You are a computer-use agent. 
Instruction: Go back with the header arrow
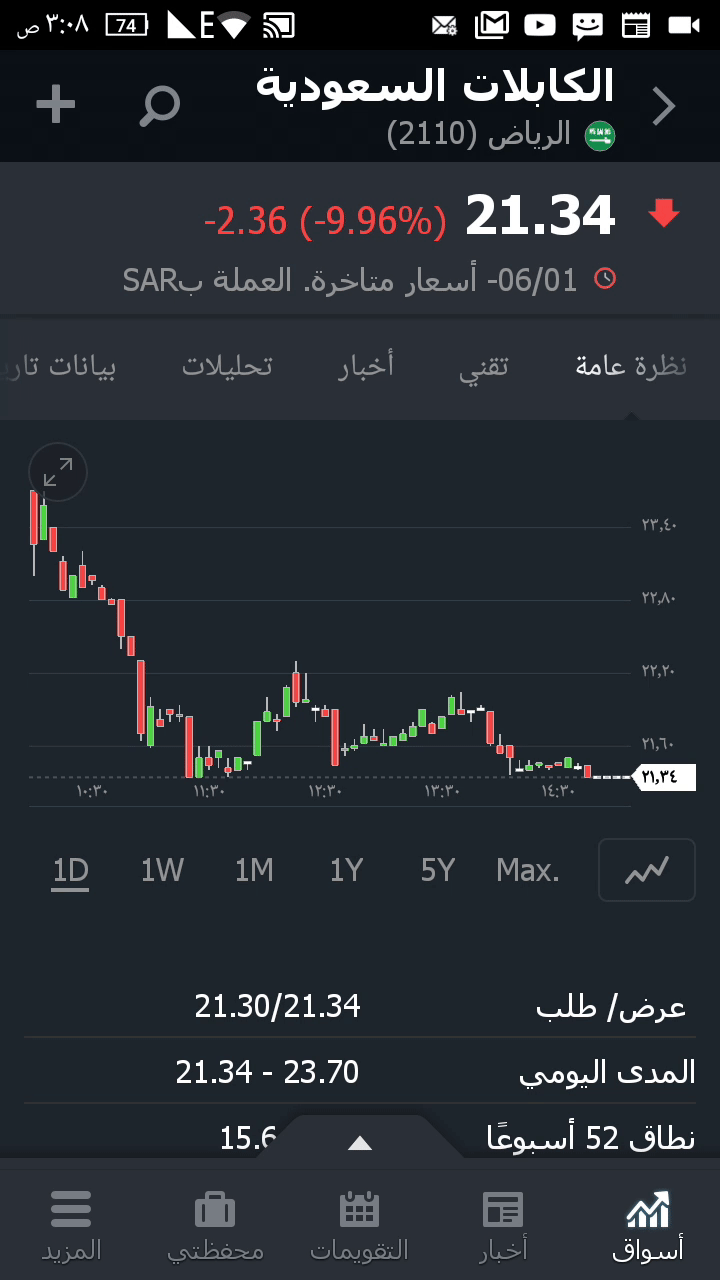coord(664,106)
